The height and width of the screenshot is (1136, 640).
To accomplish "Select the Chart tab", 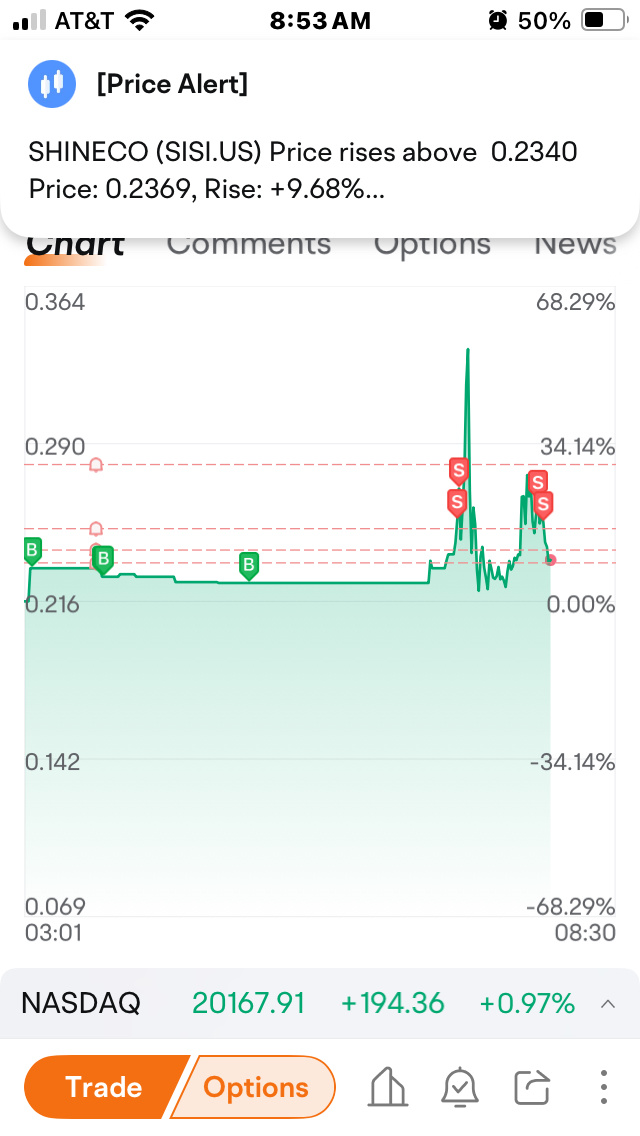I will pyautogui.click(x=75, y=245).
